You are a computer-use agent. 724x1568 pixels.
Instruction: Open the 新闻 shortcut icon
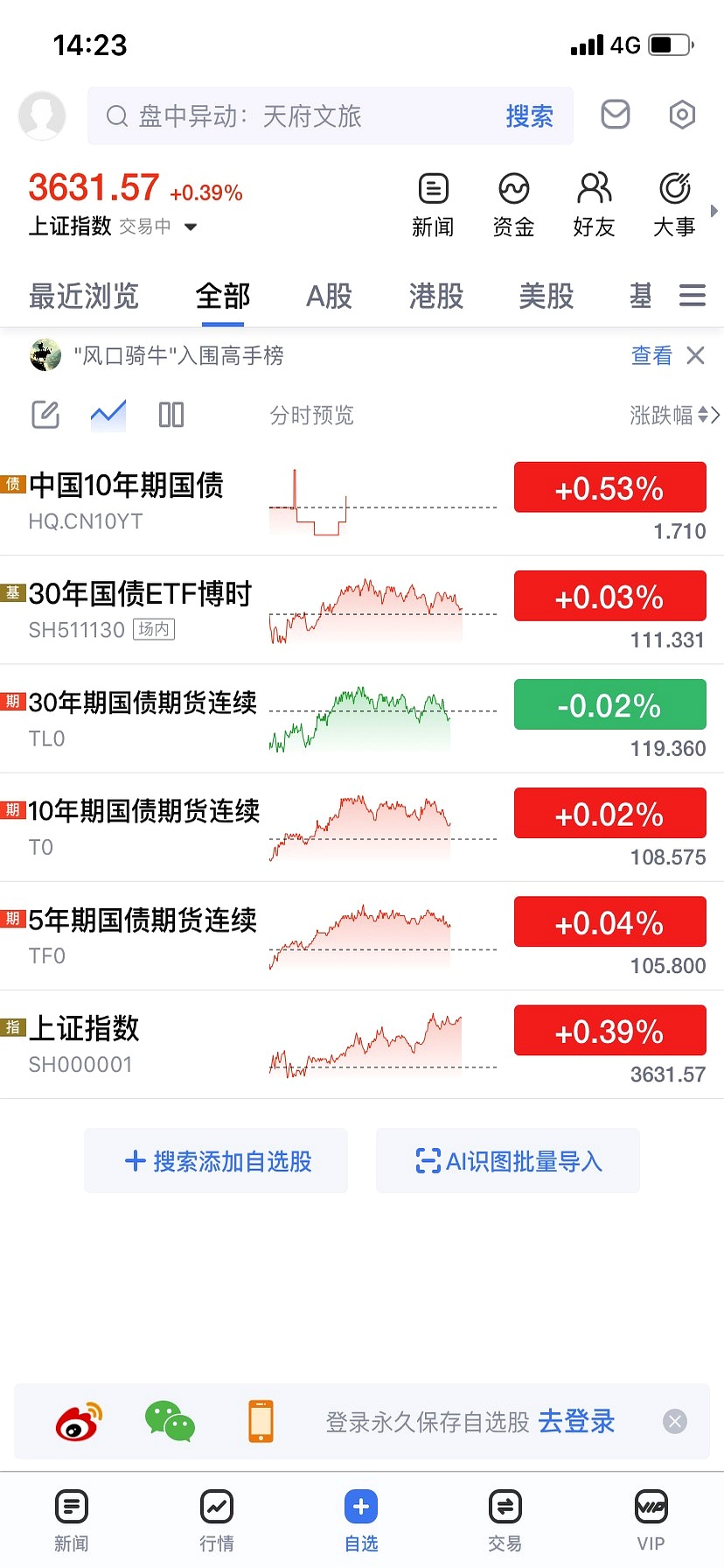point(434,201)
